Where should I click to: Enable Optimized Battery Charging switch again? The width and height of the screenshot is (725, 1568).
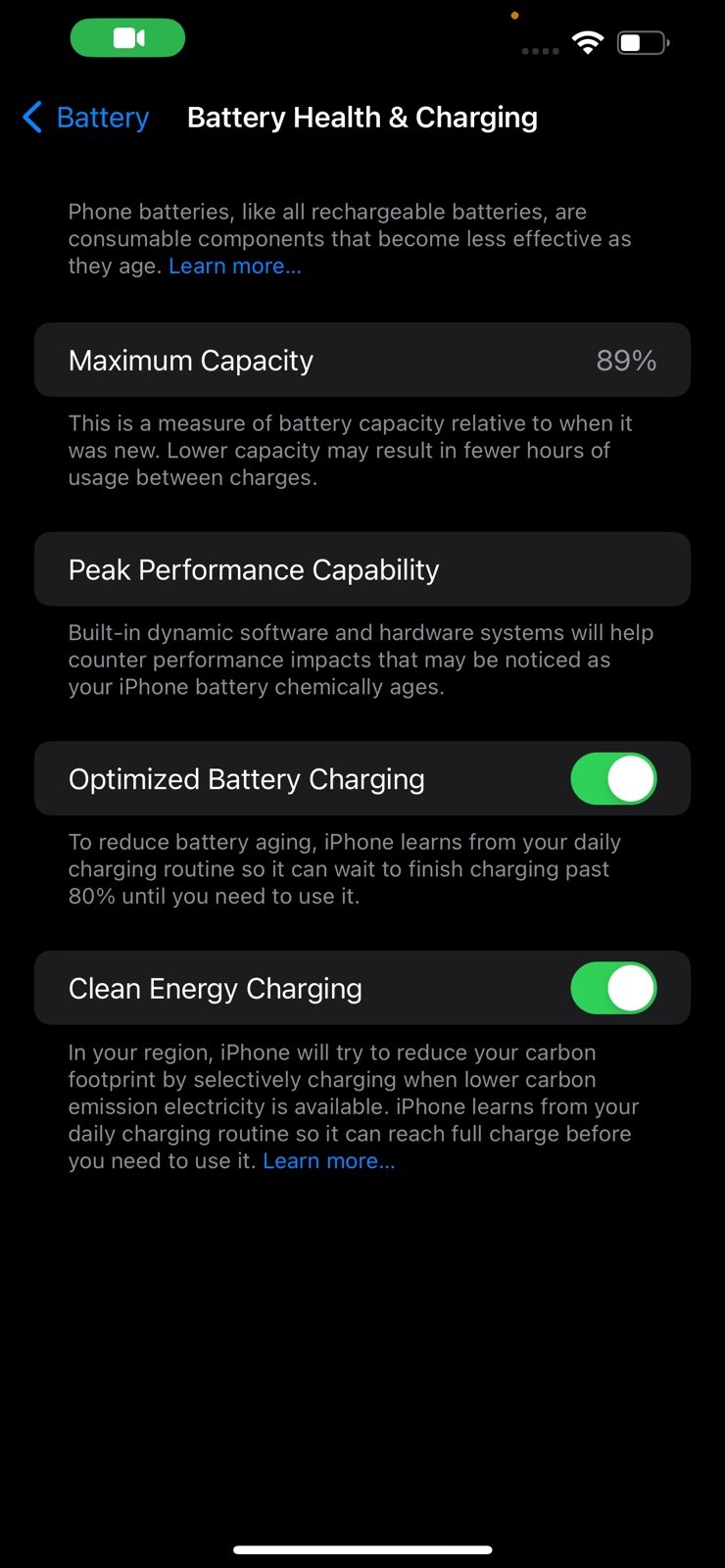(613, 778)
